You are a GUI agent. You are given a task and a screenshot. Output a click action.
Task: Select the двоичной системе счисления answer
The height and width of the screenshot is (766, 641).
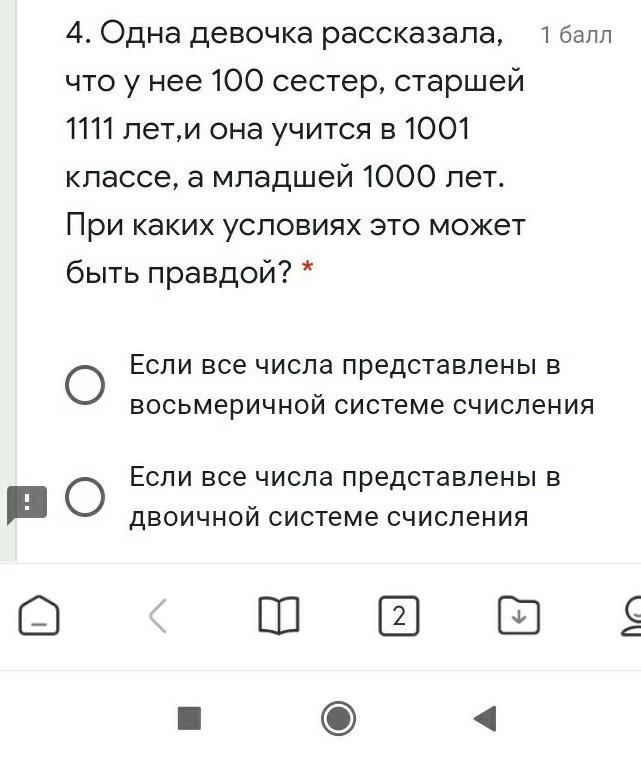85,497
